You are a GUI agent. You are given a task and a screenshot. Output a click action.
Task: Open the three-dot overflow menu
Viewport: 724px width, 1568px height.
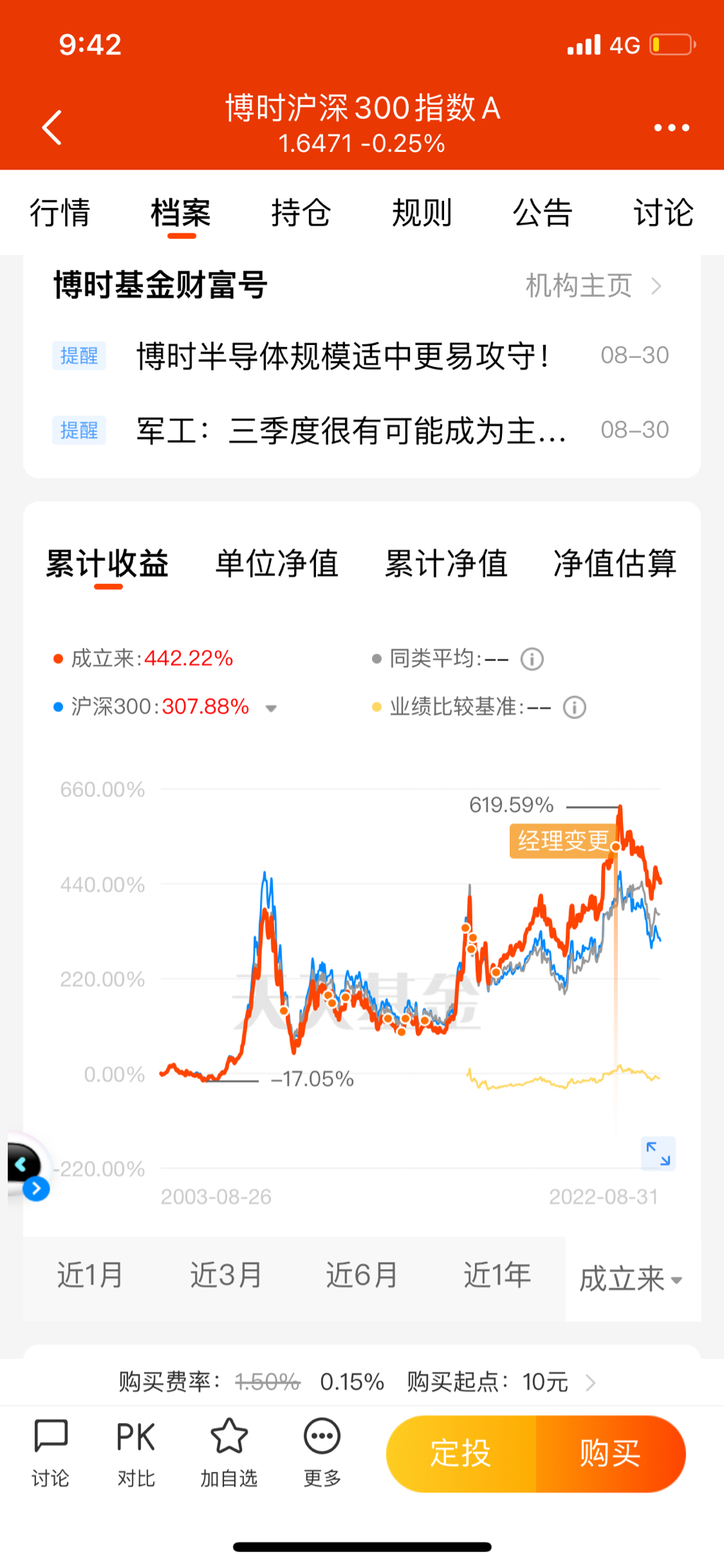671,127
